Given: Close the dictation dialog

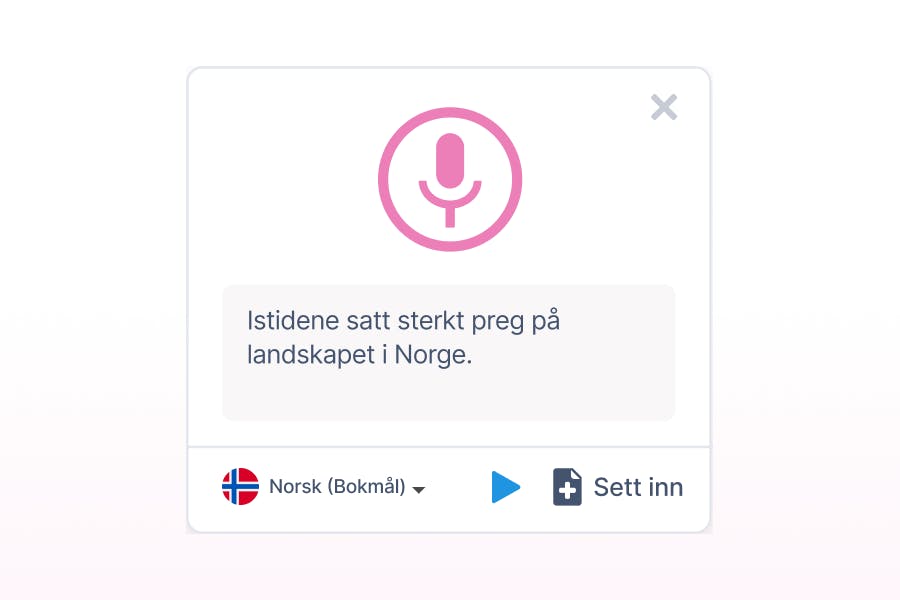Looking at the screenshot, I should pos(664,107).
